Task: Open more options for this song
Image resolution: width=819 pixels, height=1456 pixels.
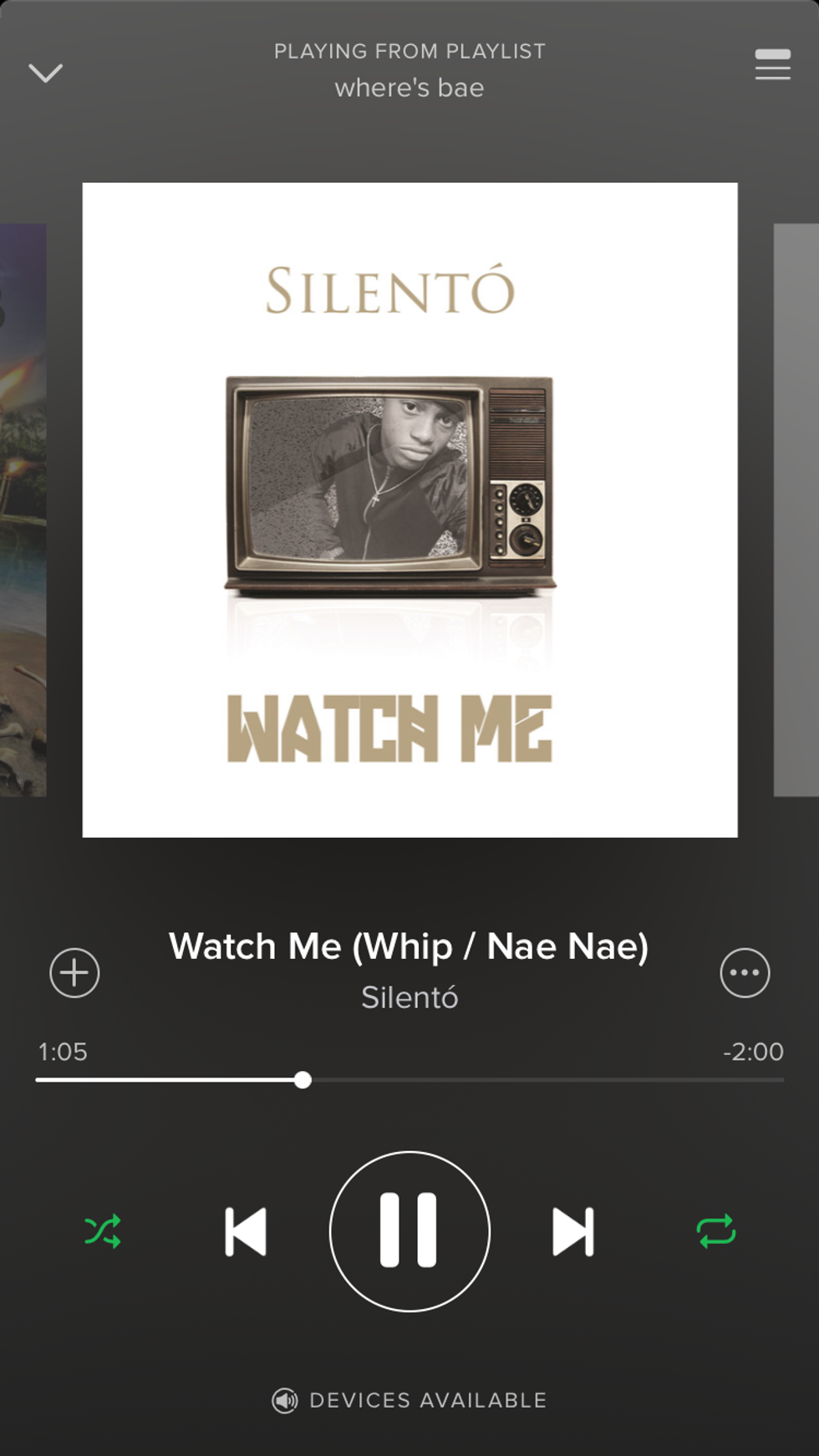Action: [745, 972]
